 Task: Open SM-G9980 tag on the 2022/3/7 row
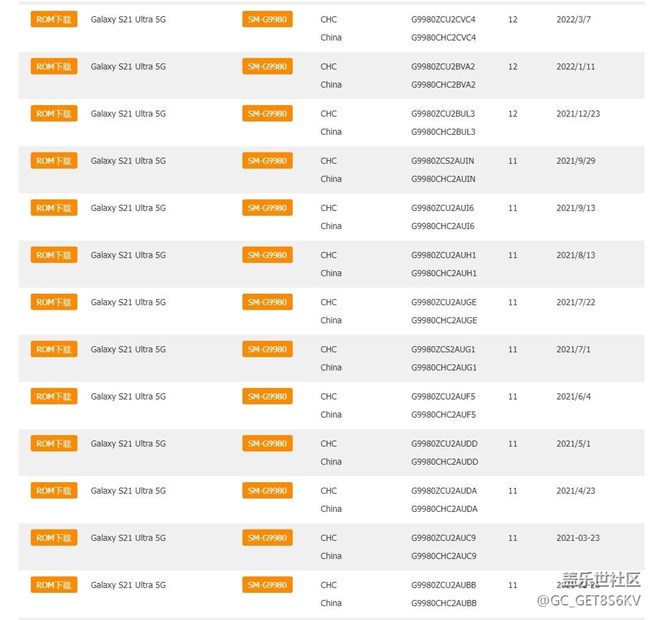click(x=267, y=19)
